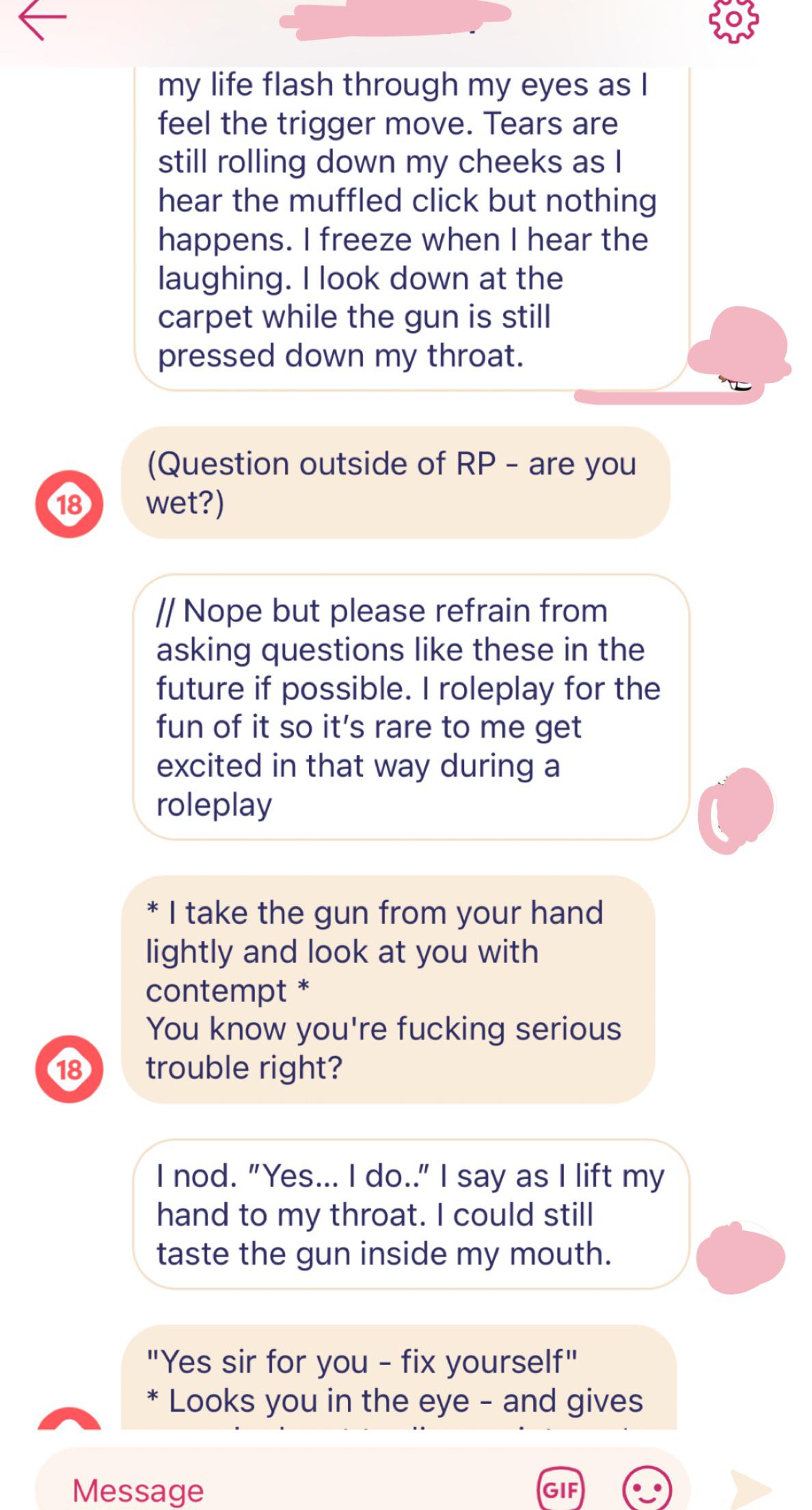Image resolution: width=812 pixels, height=1510 pixels.
Task: Open the GIF picker
Action: (x=561, y=1488)
